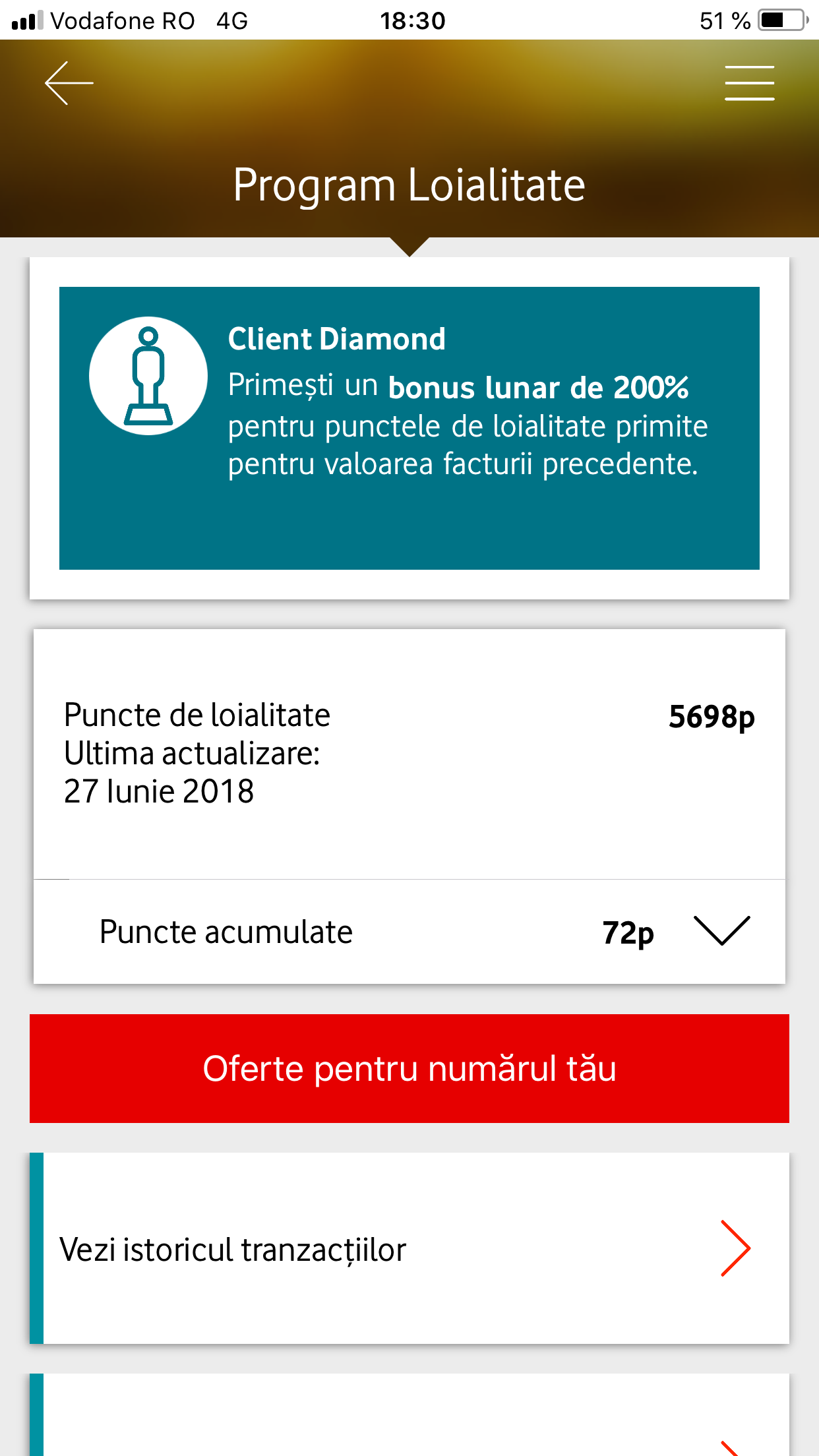Open Vezi istoricul tranzacțiilor
The image size is (819, 1456).
[409, 1248]
